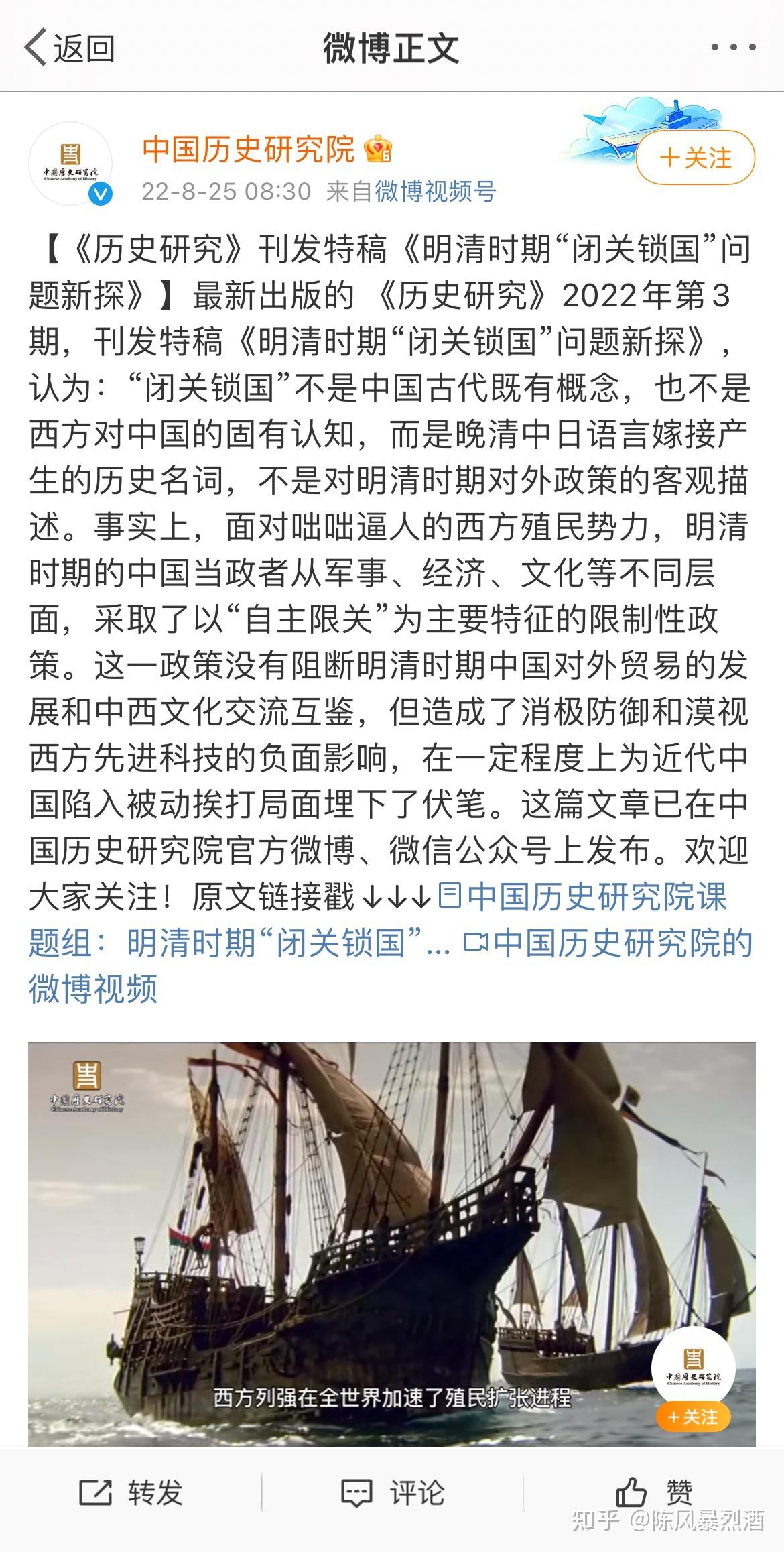
Task: Repost this Weibo with 转发
Action: click(x=131, y=1493)
